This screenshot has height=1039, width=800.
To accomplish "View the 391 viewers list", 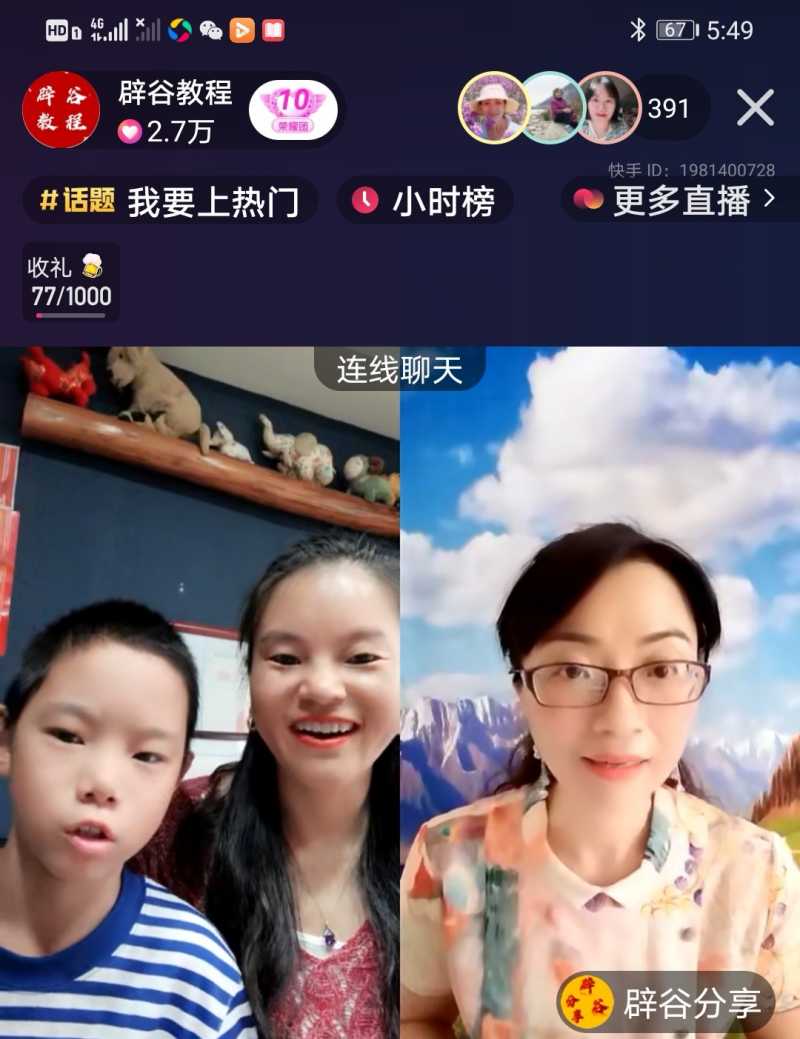I will 669,108.
